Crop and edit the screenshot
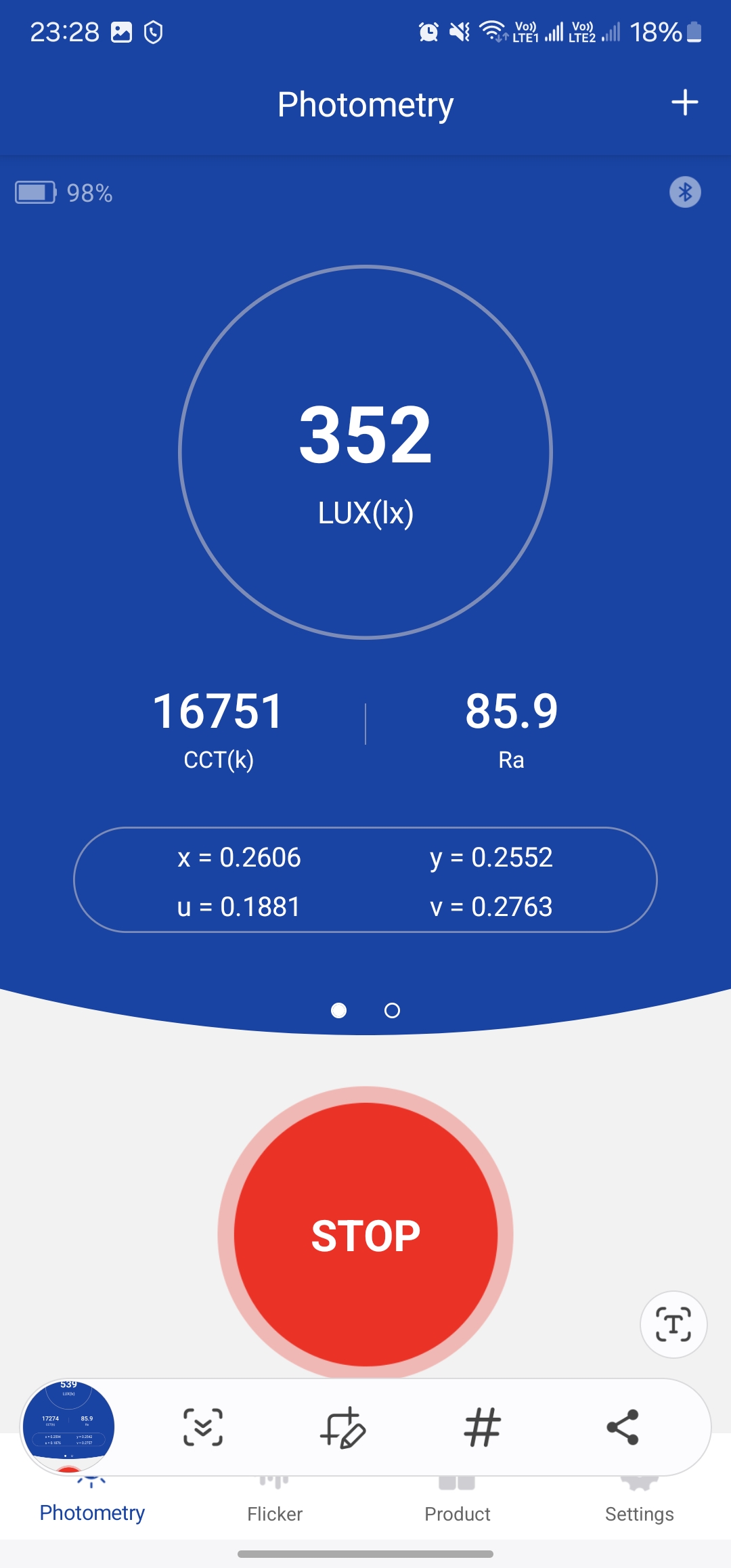 pos(343,1427)
